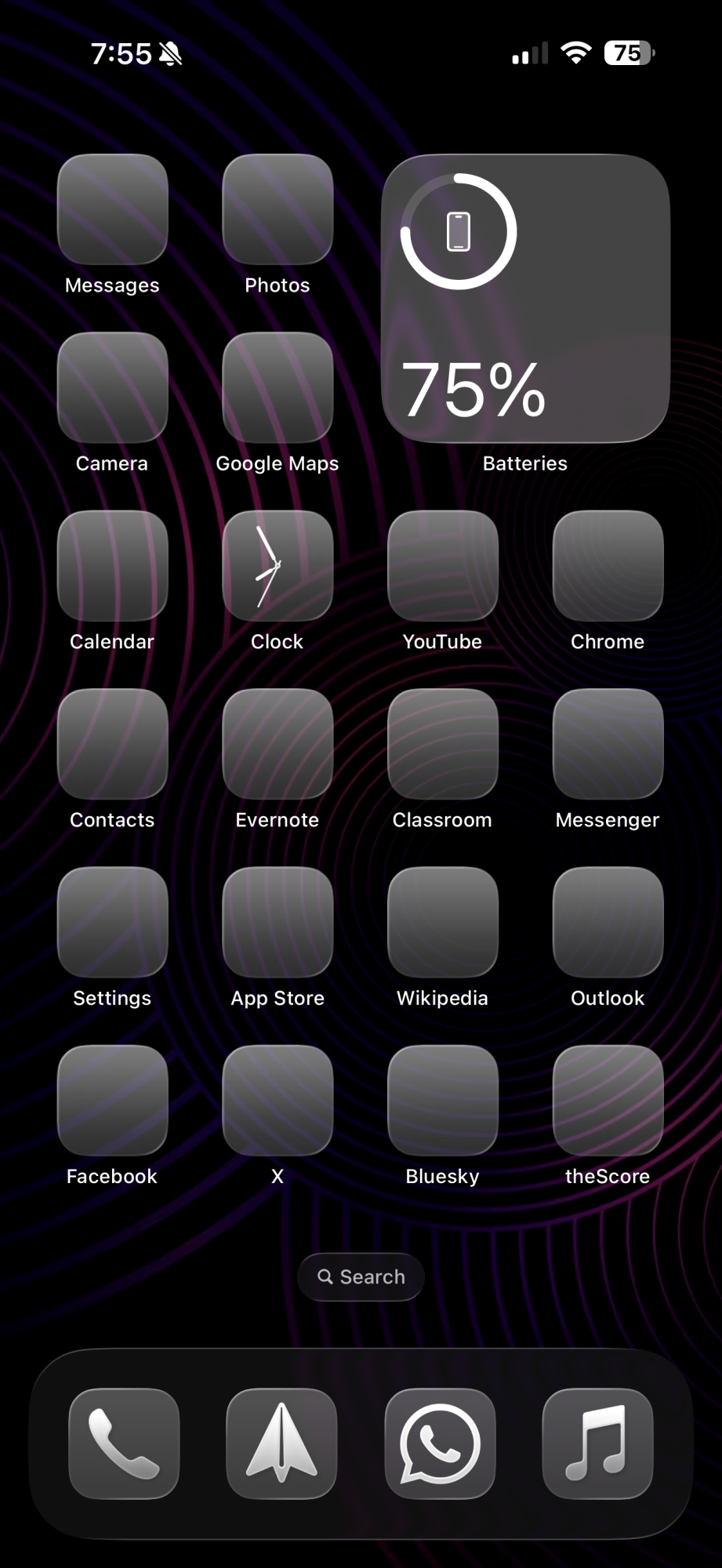722x1568 pixels.
Task: Open Evernote
Action: 278,743
